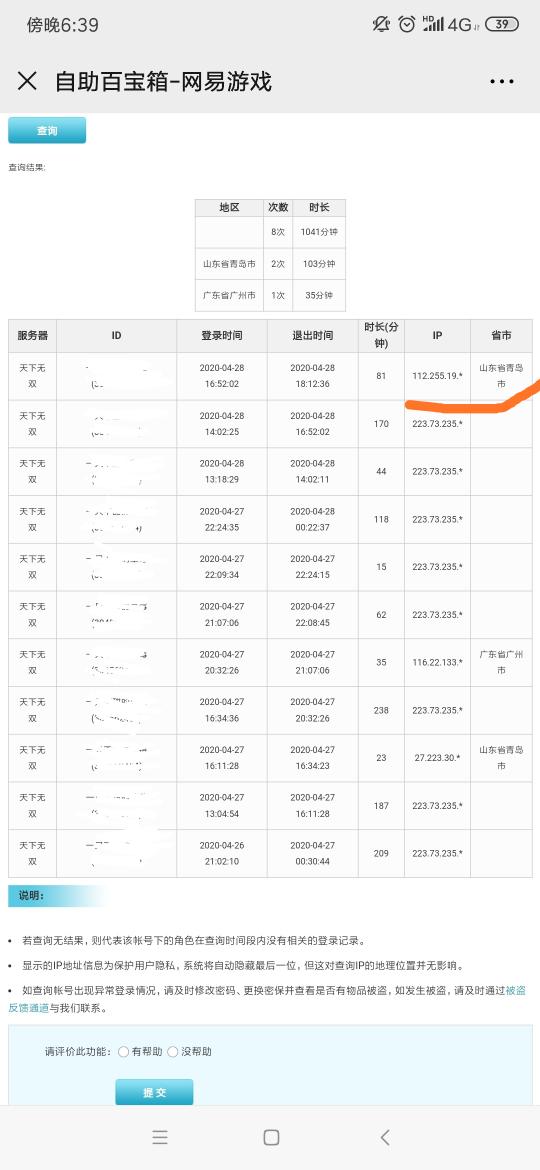Tap the 查询 button
The width and height of the screenshot is (540, 1170).
click(x=47, y=131)
